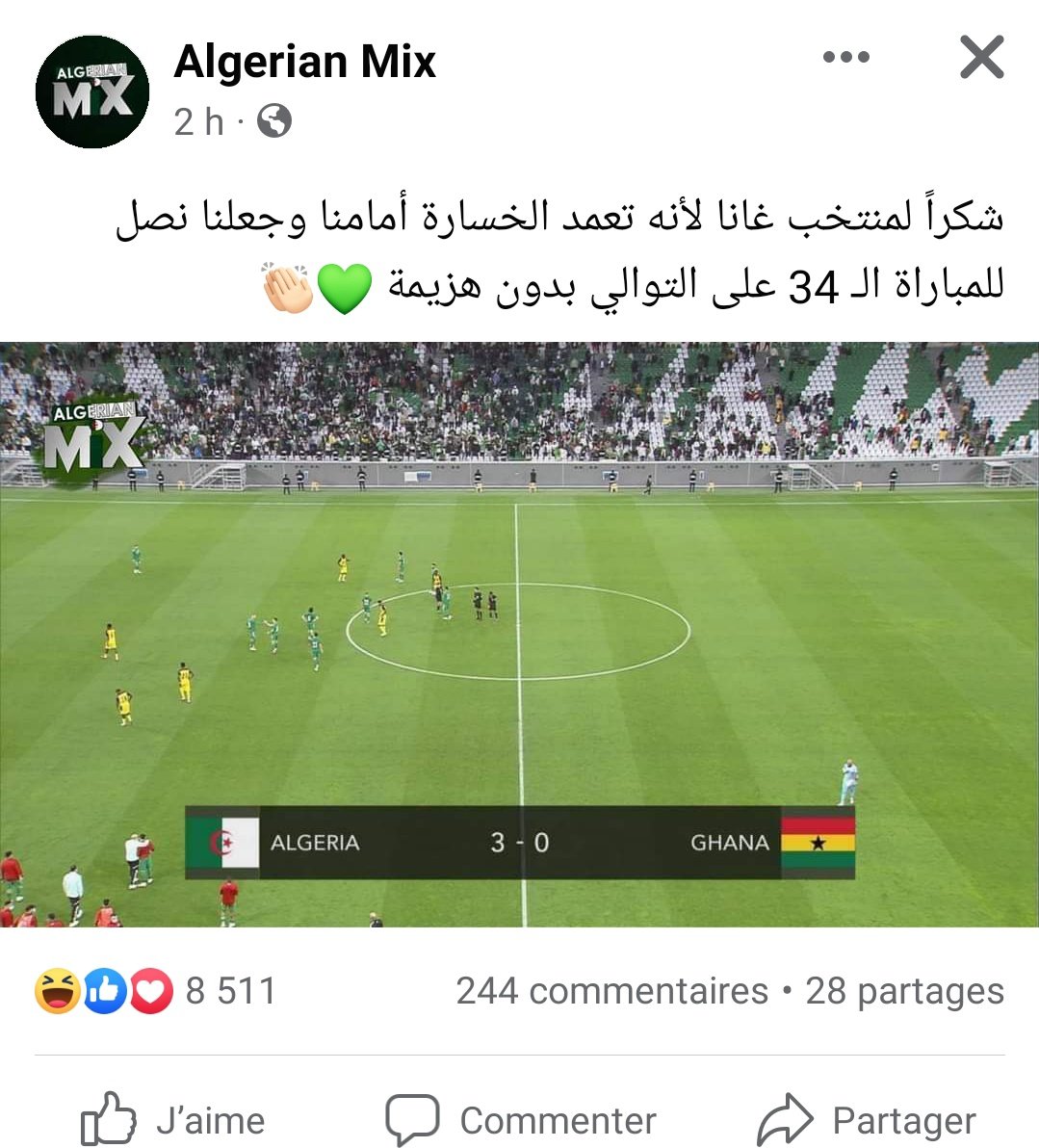
Task: Open the Algerian Mix page name
Action: click(304, 63)
